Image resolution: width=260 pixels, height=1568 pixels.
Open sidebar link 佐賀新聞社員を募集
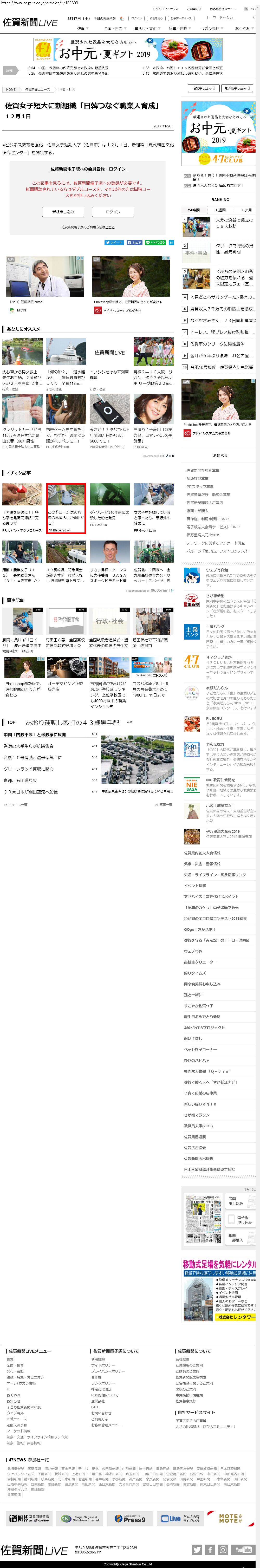203,471
